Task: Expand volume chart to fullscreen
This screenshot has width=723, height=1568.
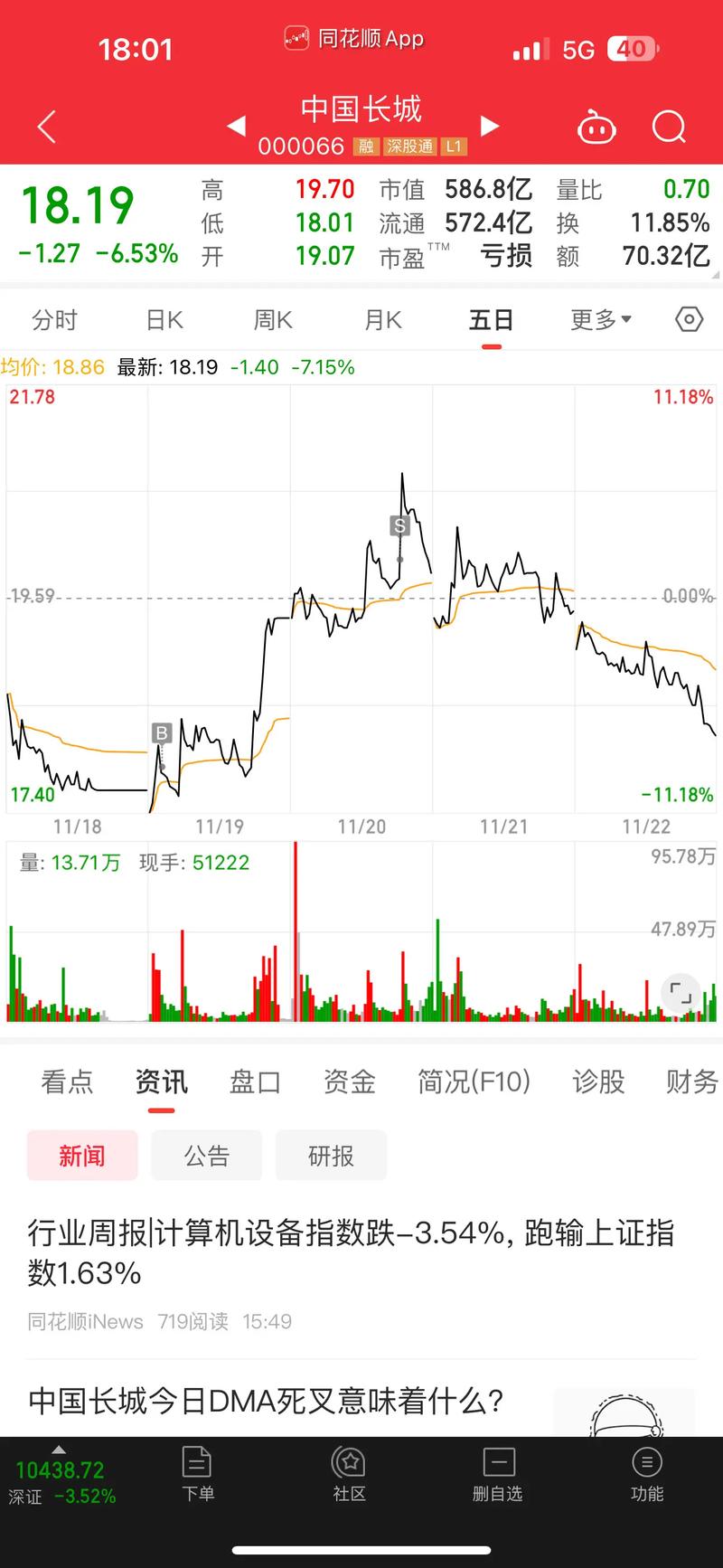Action: coord(681,993)
